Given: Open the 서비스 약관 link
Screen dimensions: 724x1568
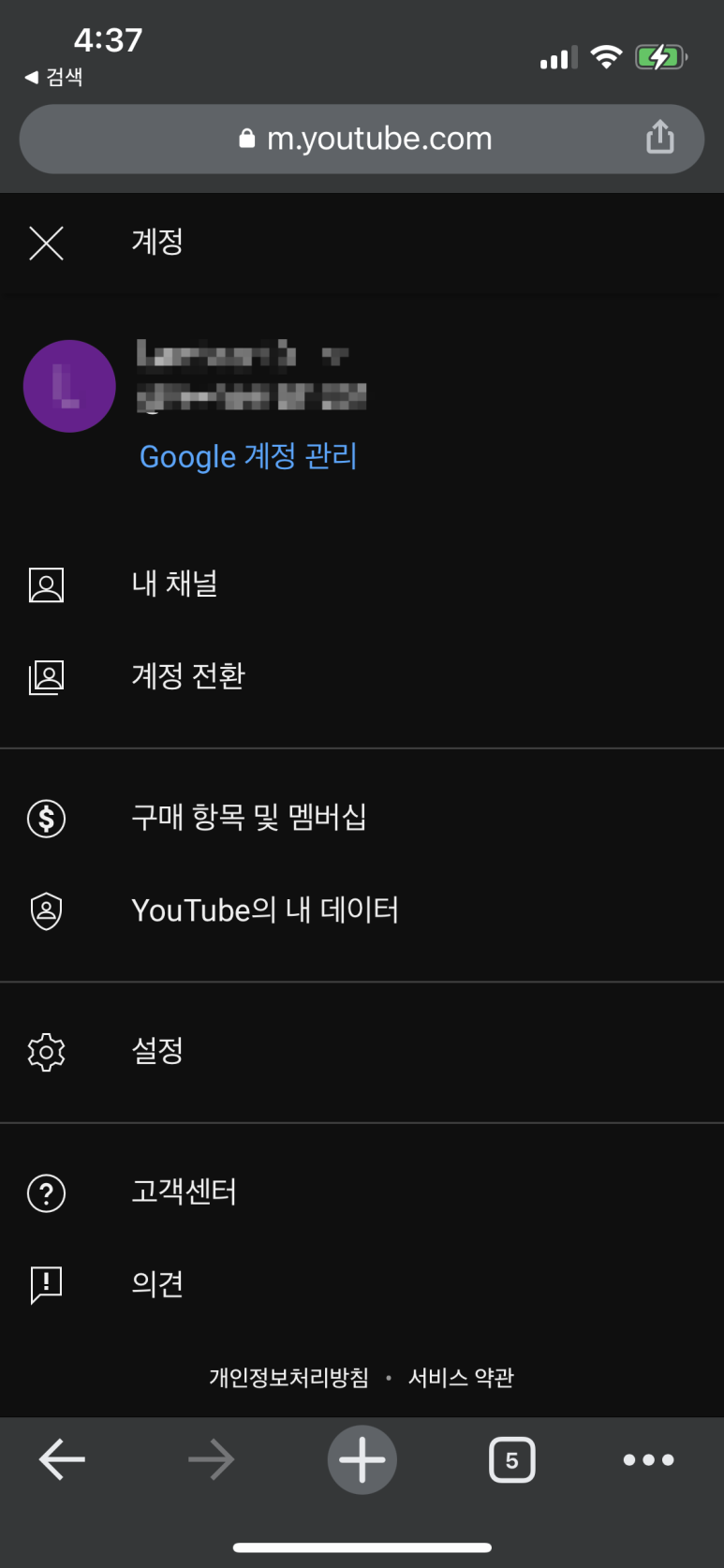Looking at the screenshot, I should [461, 1378].
